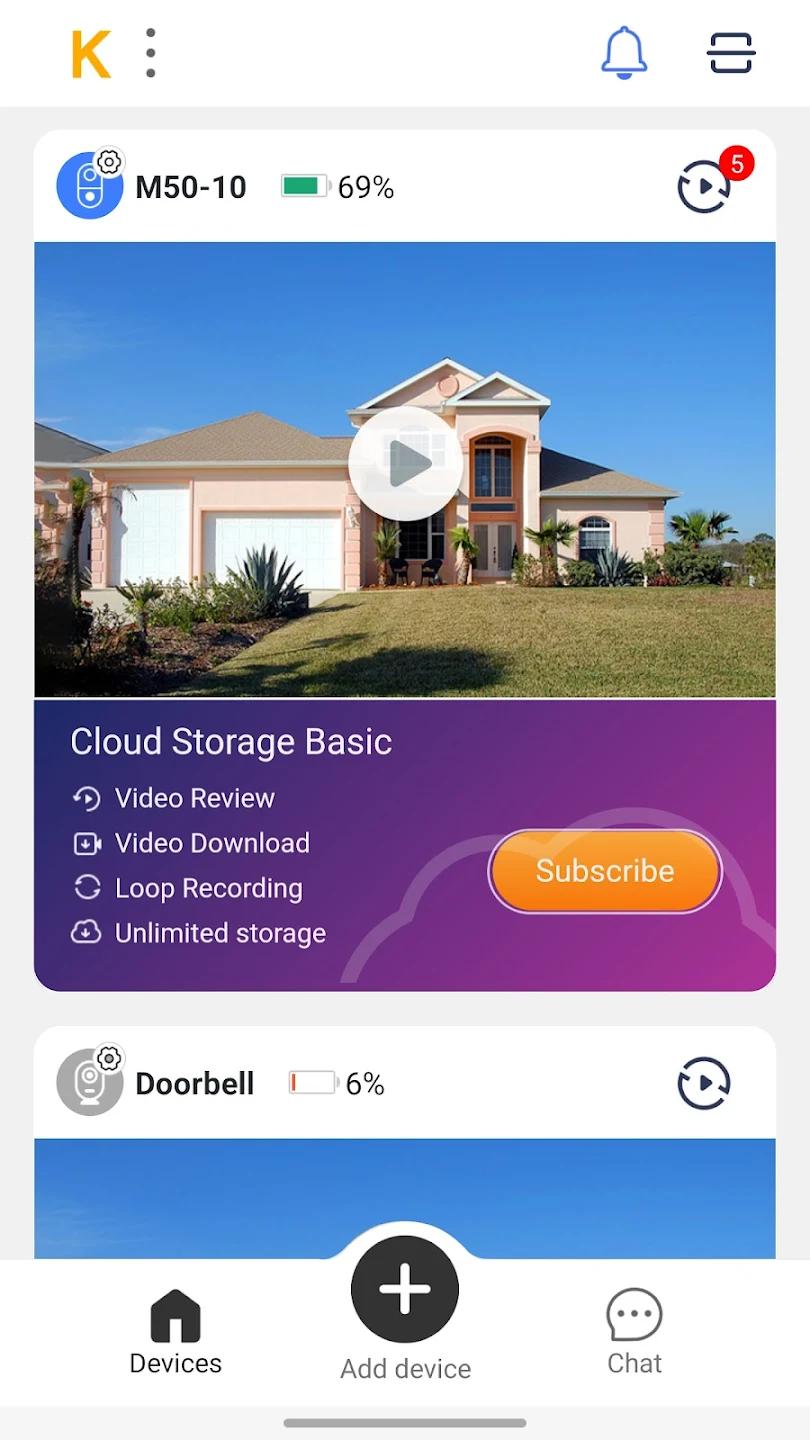Open settings gear on the Doorbell camera
Screen dimensions: 810x1440
(x=110, y=1057)
